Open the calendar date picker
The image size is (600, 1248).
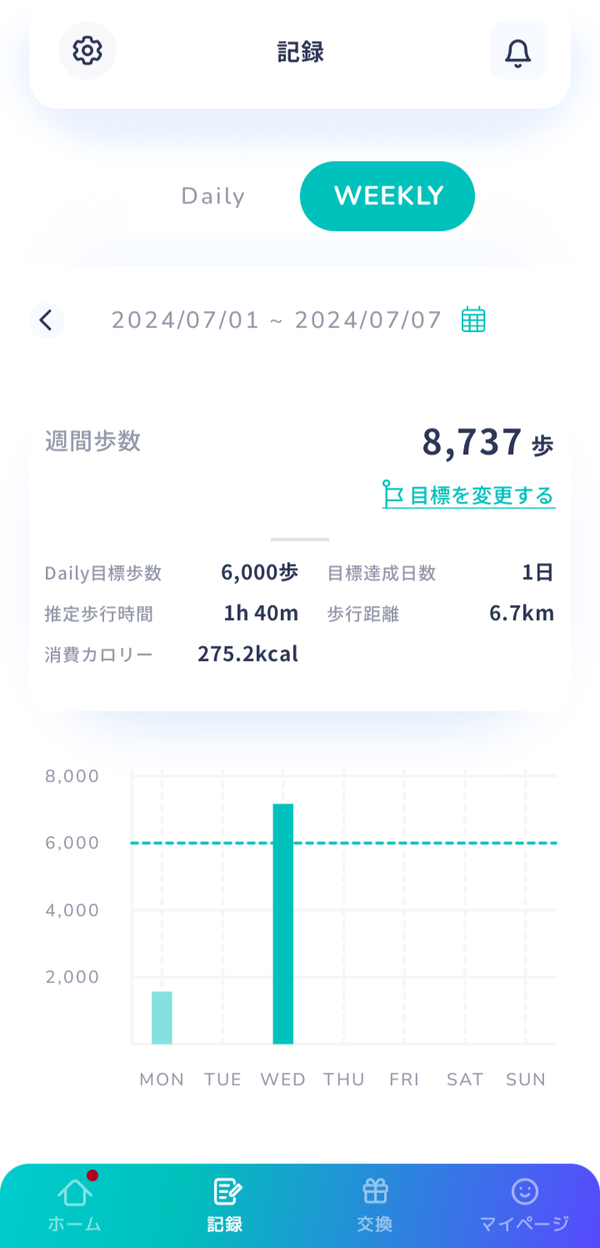(473, 320)
